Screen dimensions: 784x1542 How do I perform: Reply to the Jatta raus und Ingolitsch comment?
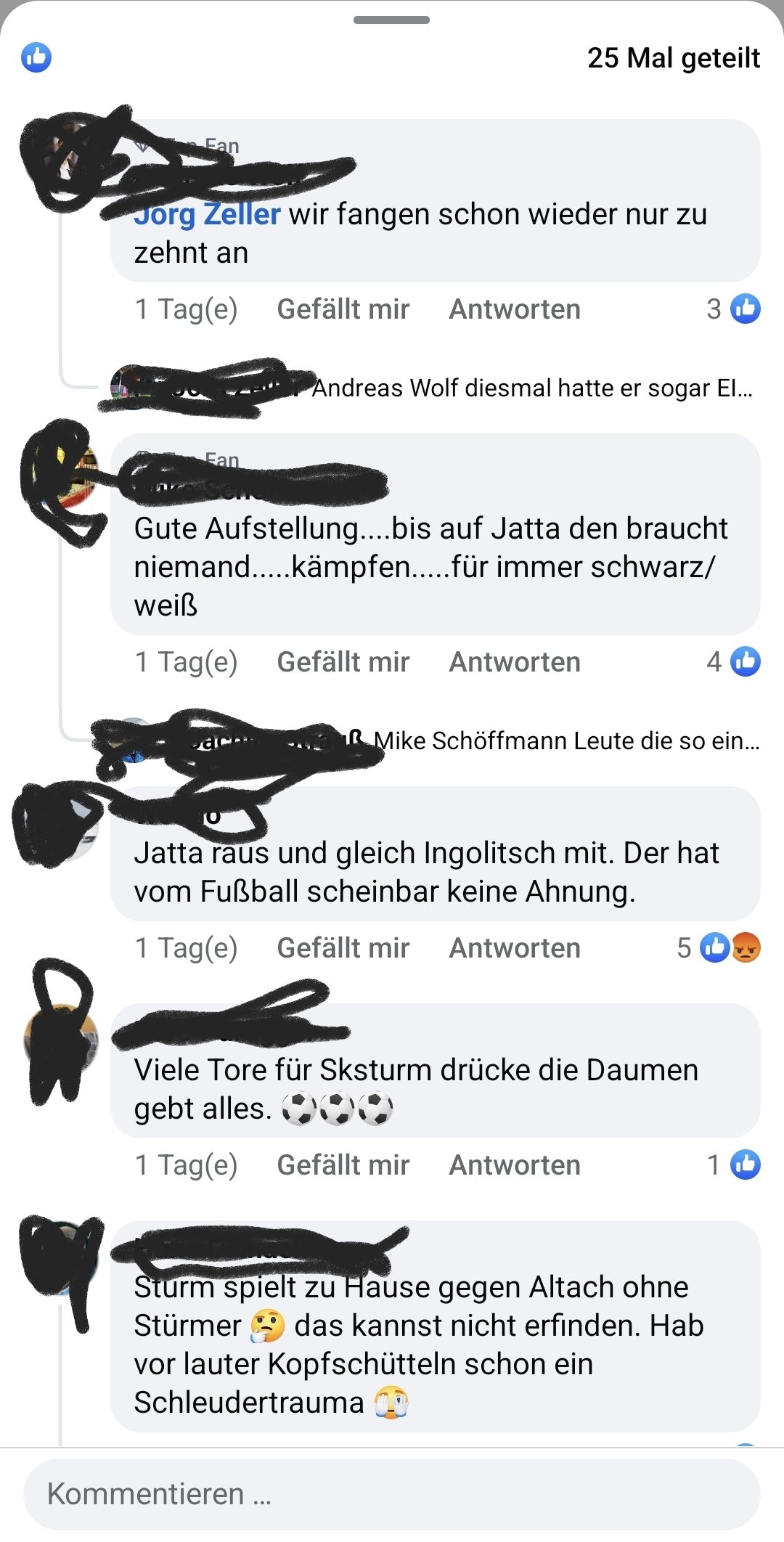514,948
